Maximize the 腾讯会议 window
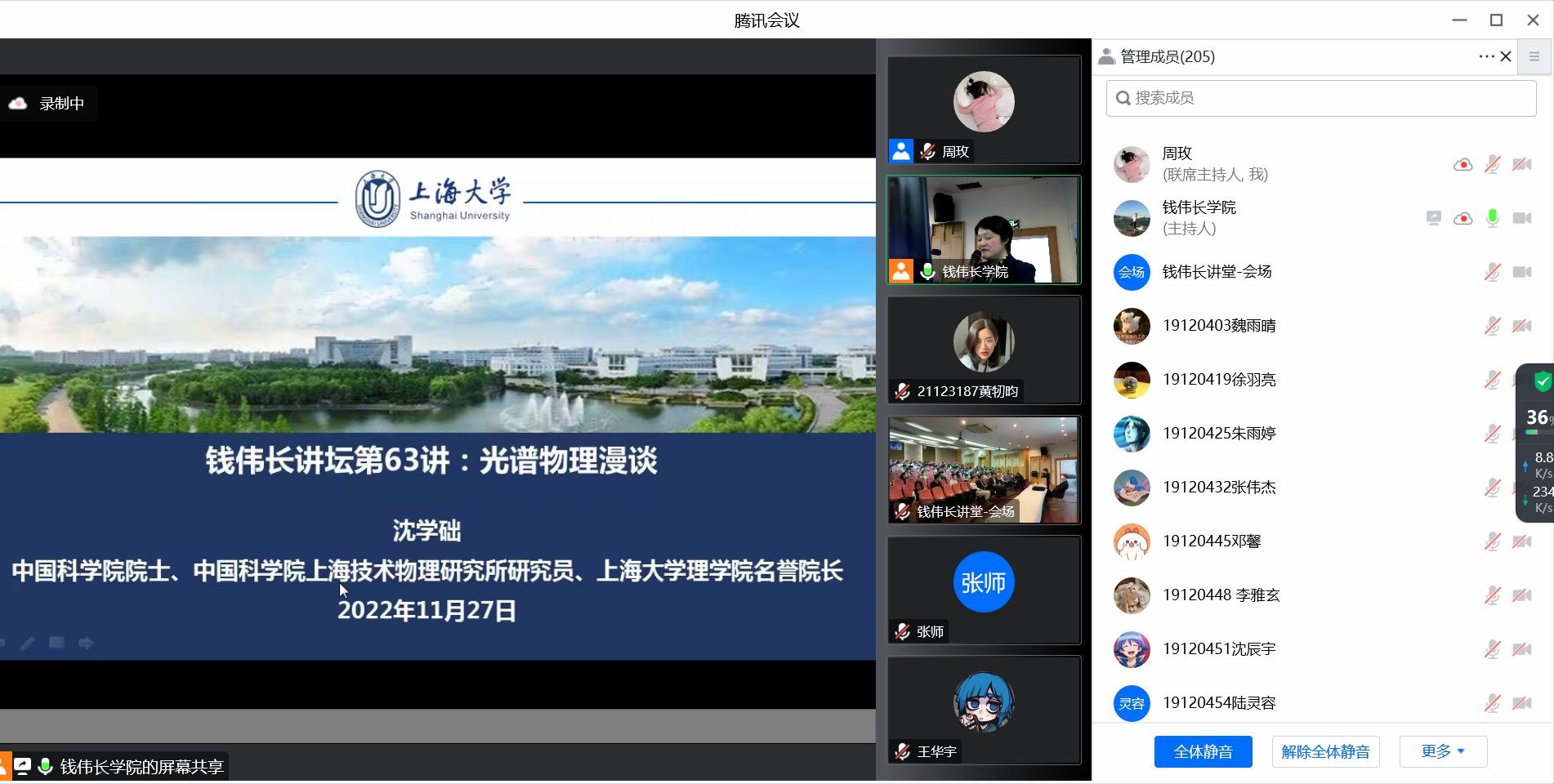Screen dimensions: 1554x784 coord(1496,20)
